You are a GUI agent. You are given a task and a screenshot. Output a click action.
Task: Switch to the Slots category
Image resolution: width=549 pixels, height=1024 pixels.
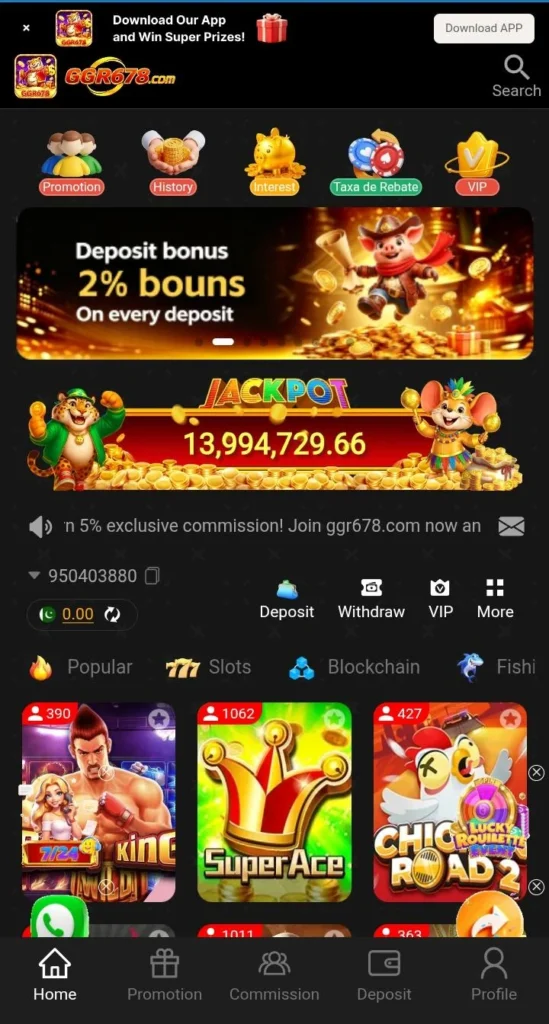tap(208, 667)
